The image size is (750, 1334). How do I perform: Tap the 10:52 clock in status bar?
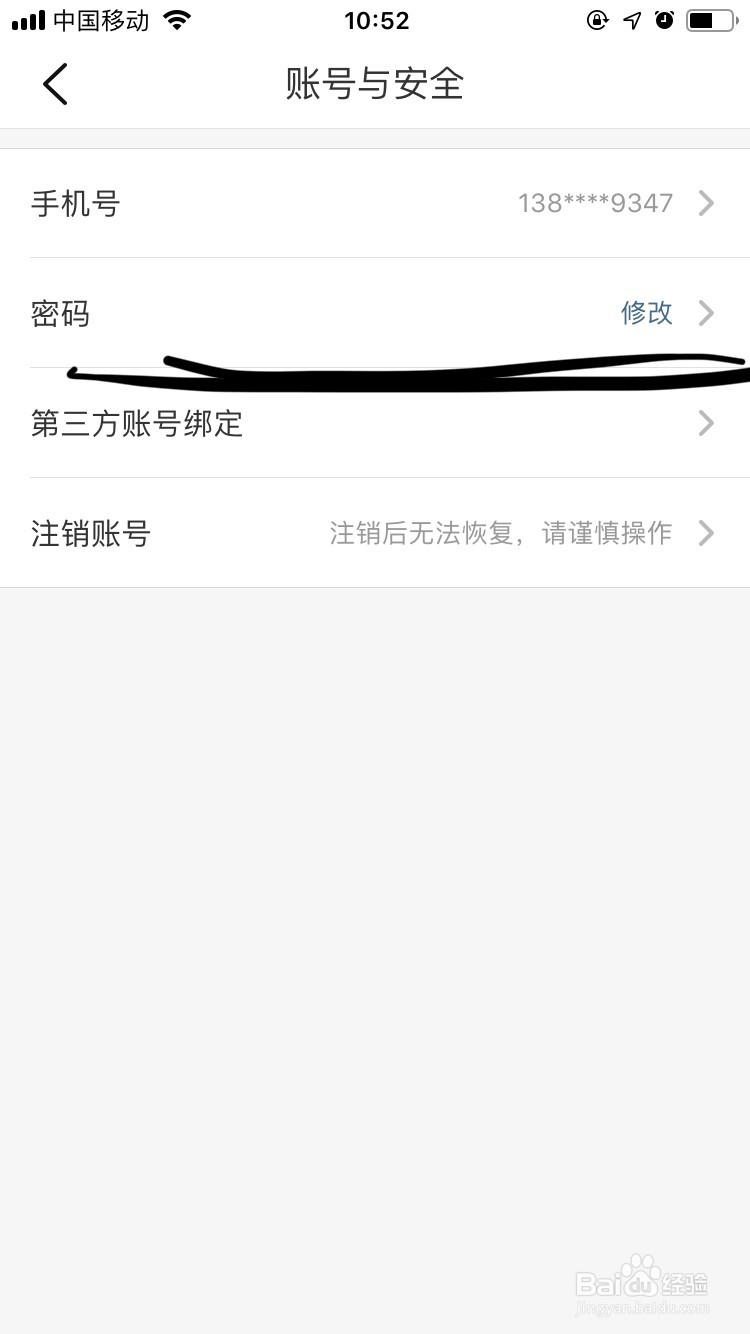[x=376, y=20]
